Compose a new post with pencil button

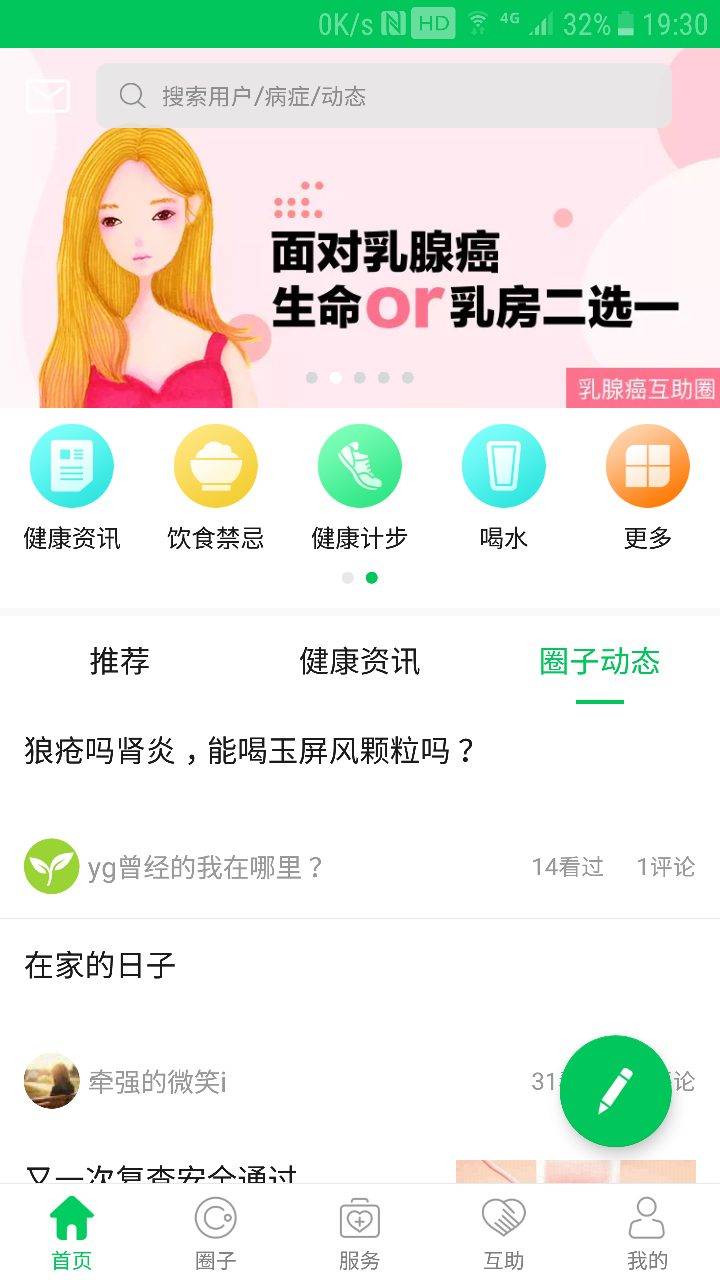click(x=615, y=1091)
